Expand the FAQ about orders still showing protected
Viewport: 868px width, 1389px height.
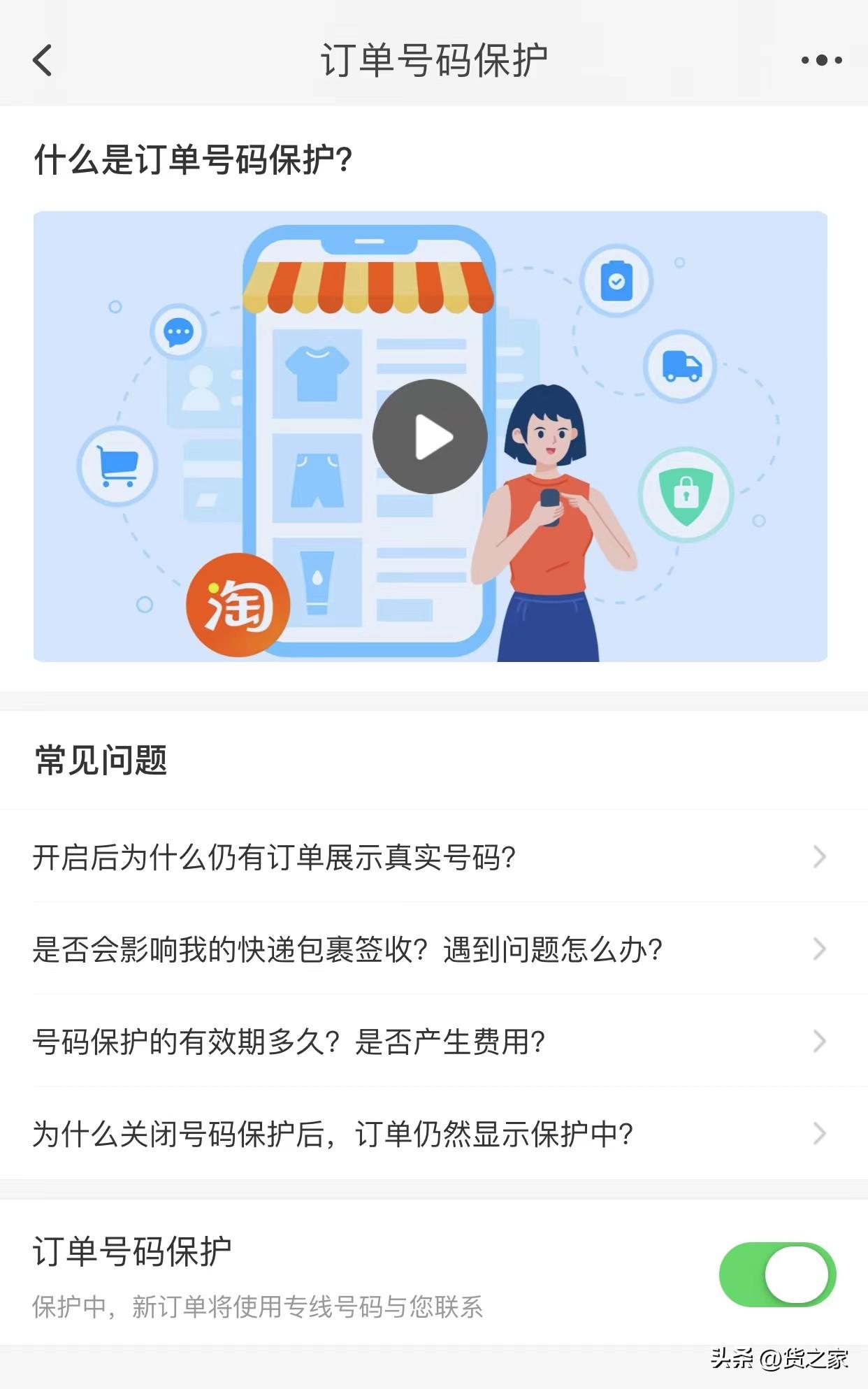[433, 1132]
